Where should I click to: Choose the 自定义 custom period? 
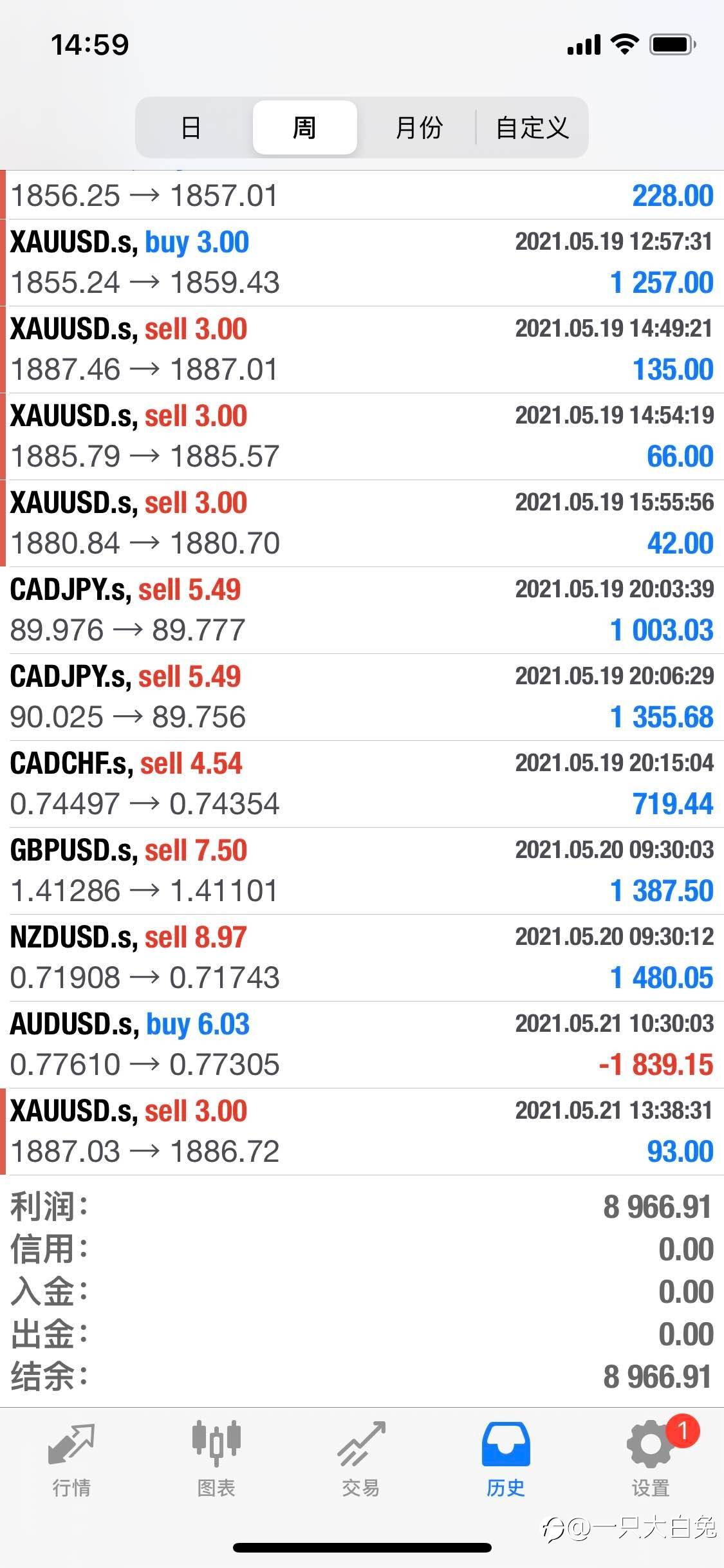[532, 127]
